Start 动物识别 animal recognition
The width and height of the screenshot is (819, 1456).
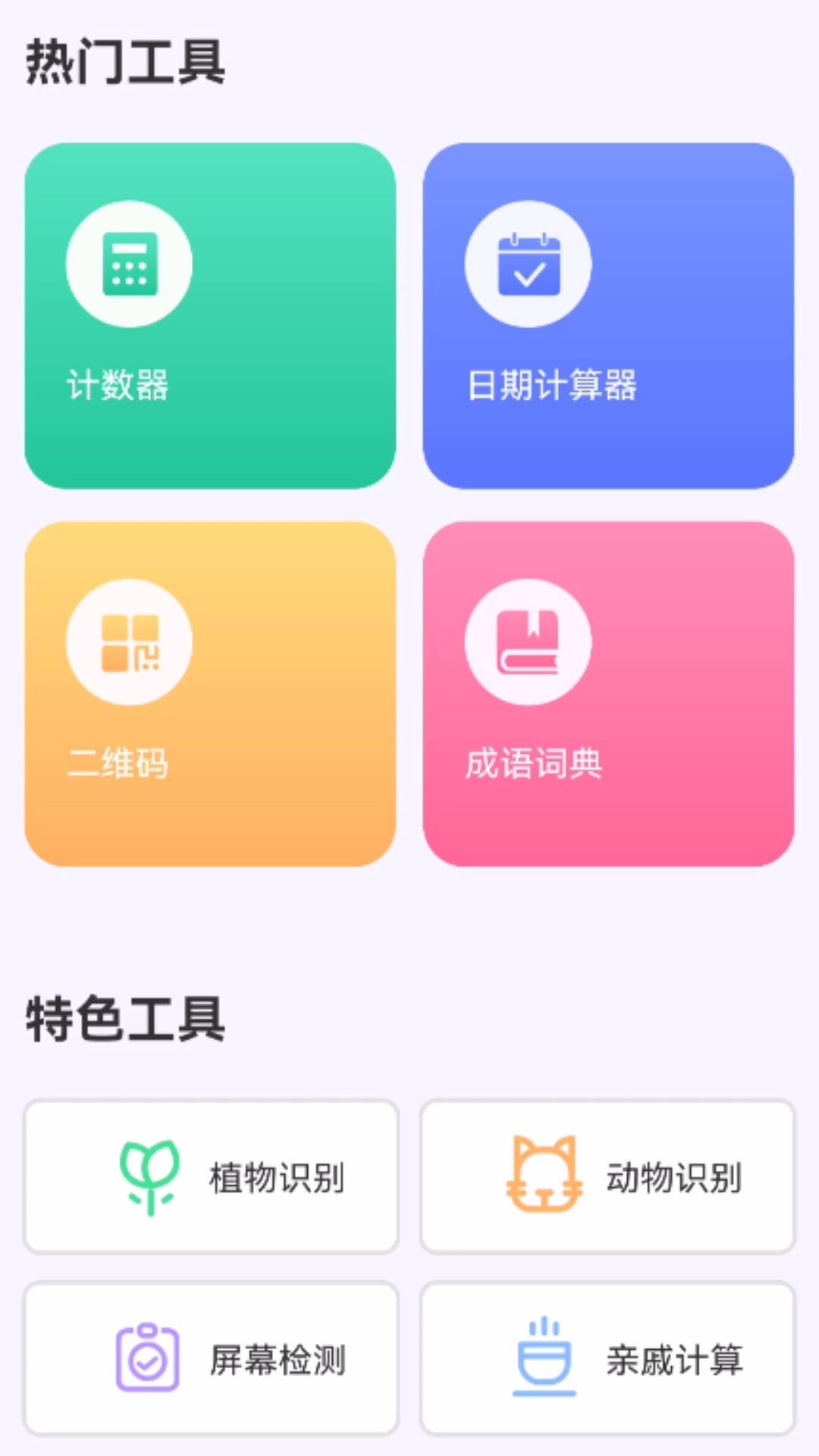[x=607, y=1176]
